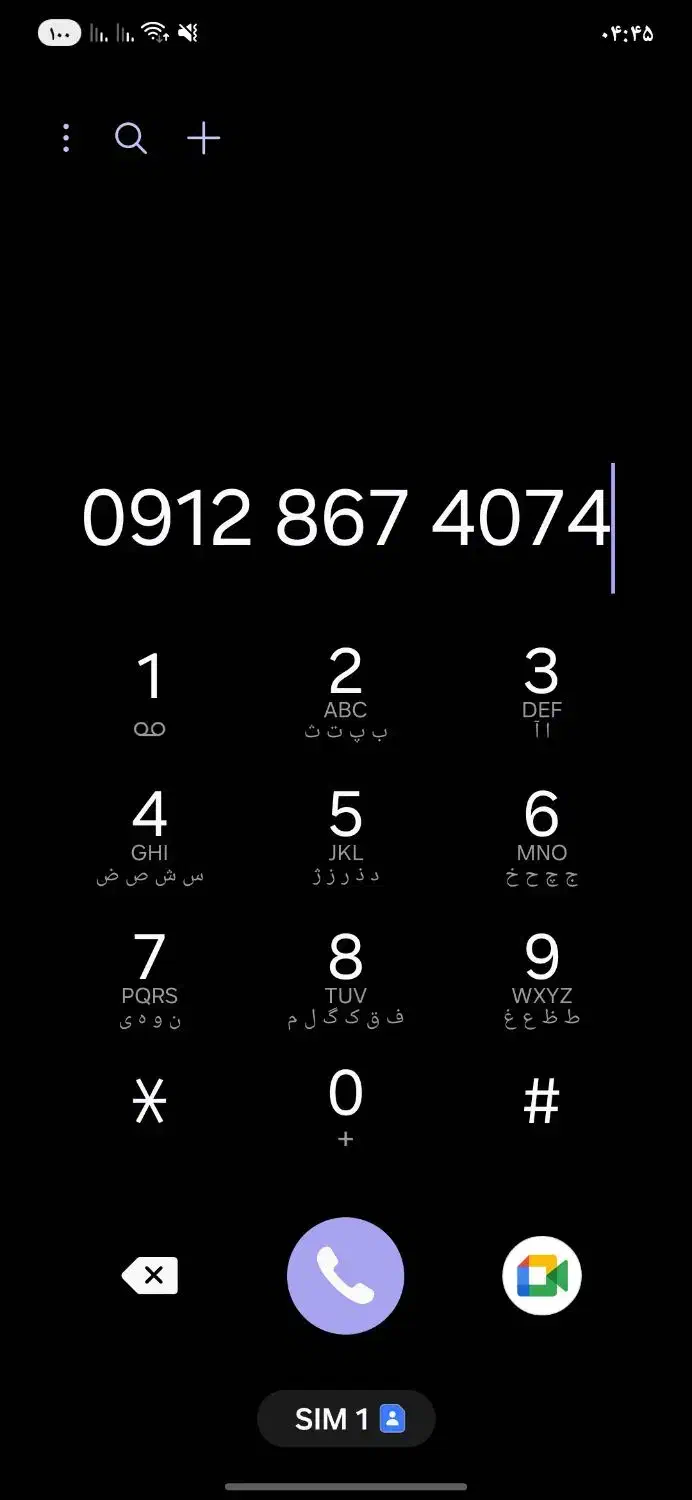Image resolution: width=692 pixels, height=1500 pixels.
Task: Delete last digit with backspace
Action: coord(150,1276)
